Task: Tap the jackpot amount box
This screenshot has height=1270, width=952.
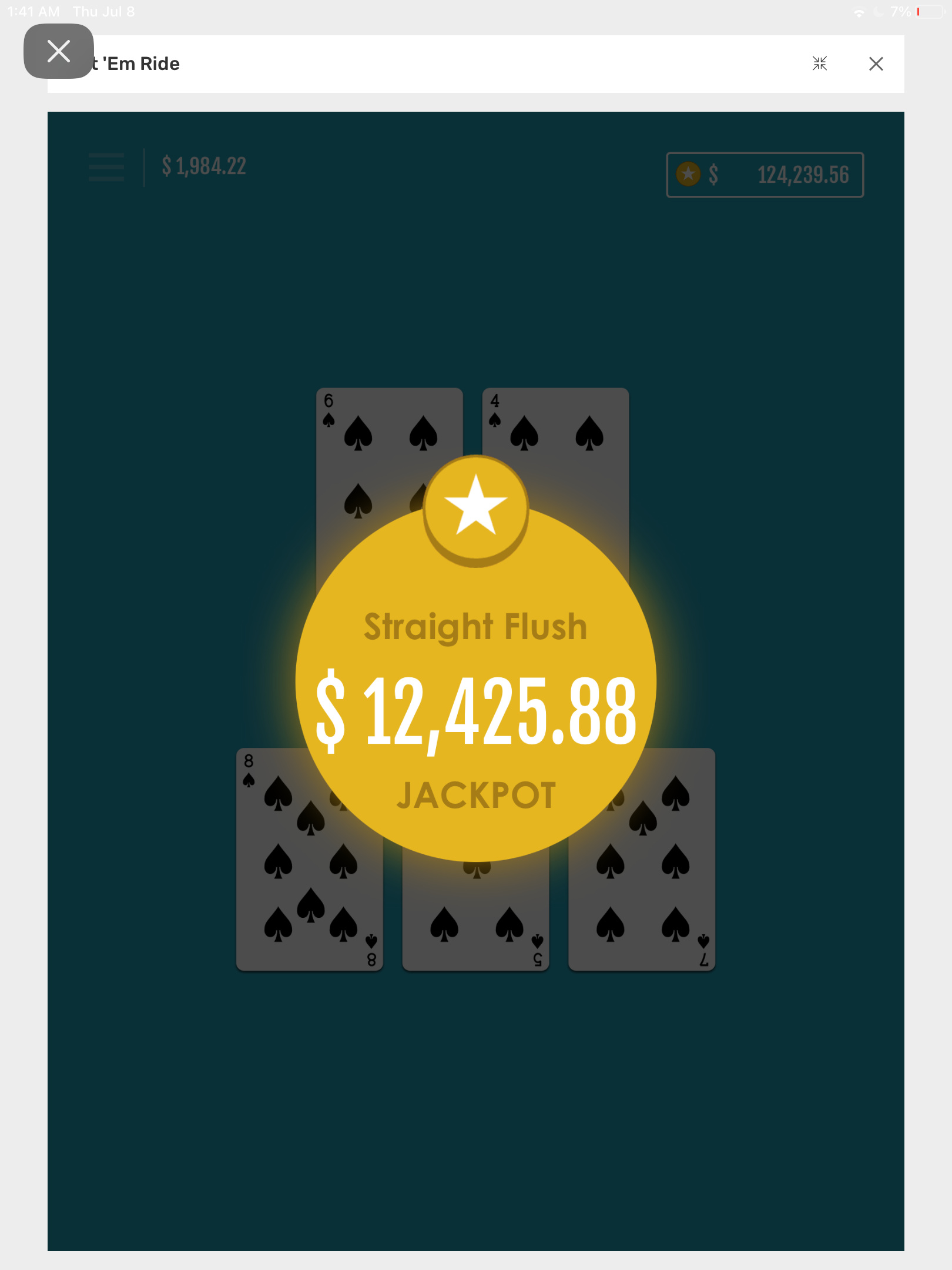Action: 765,175
